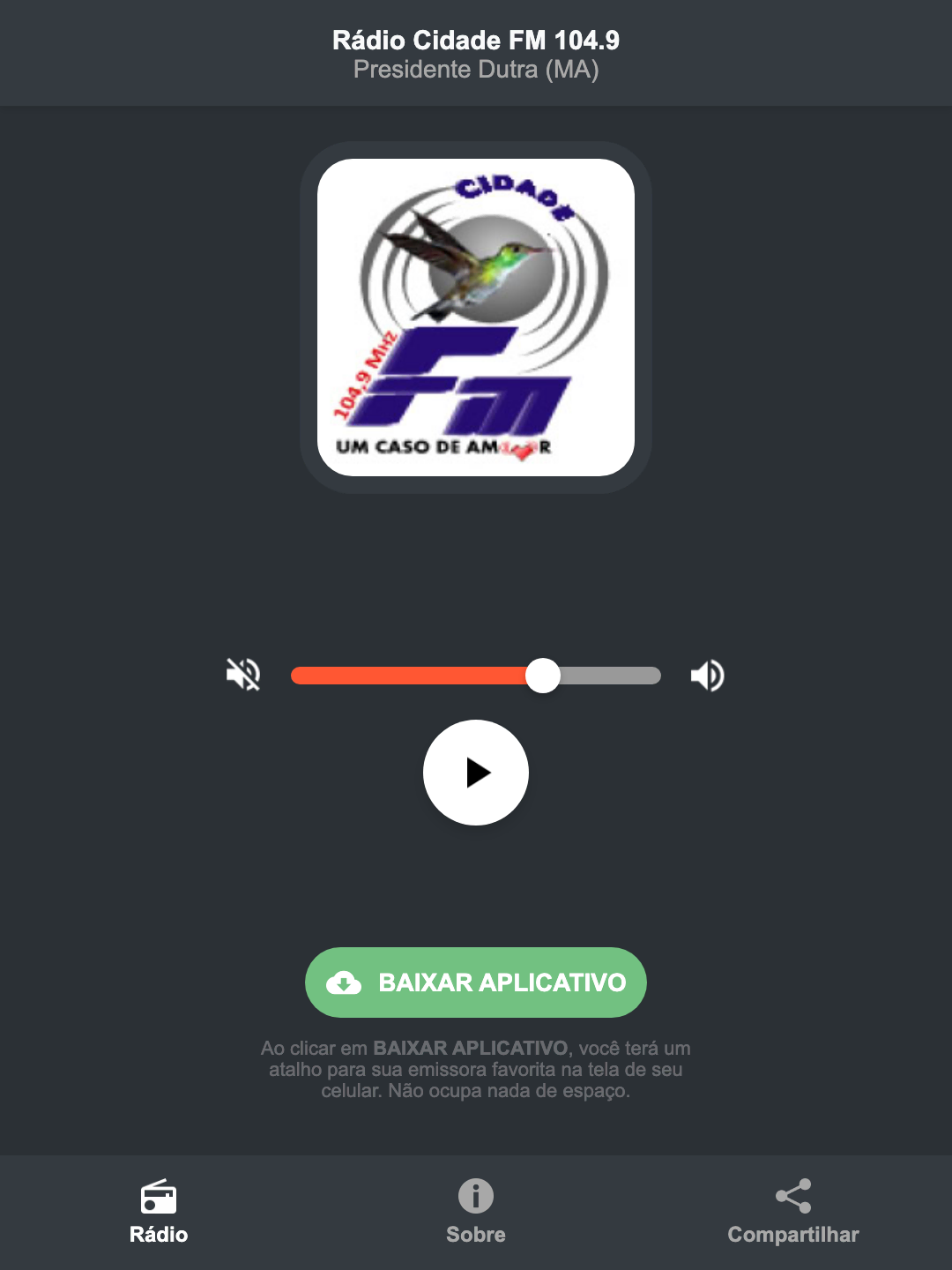This screenshot has height=1270, width=952.
Task: Click the play triangle icon
Action: [476, 773]
